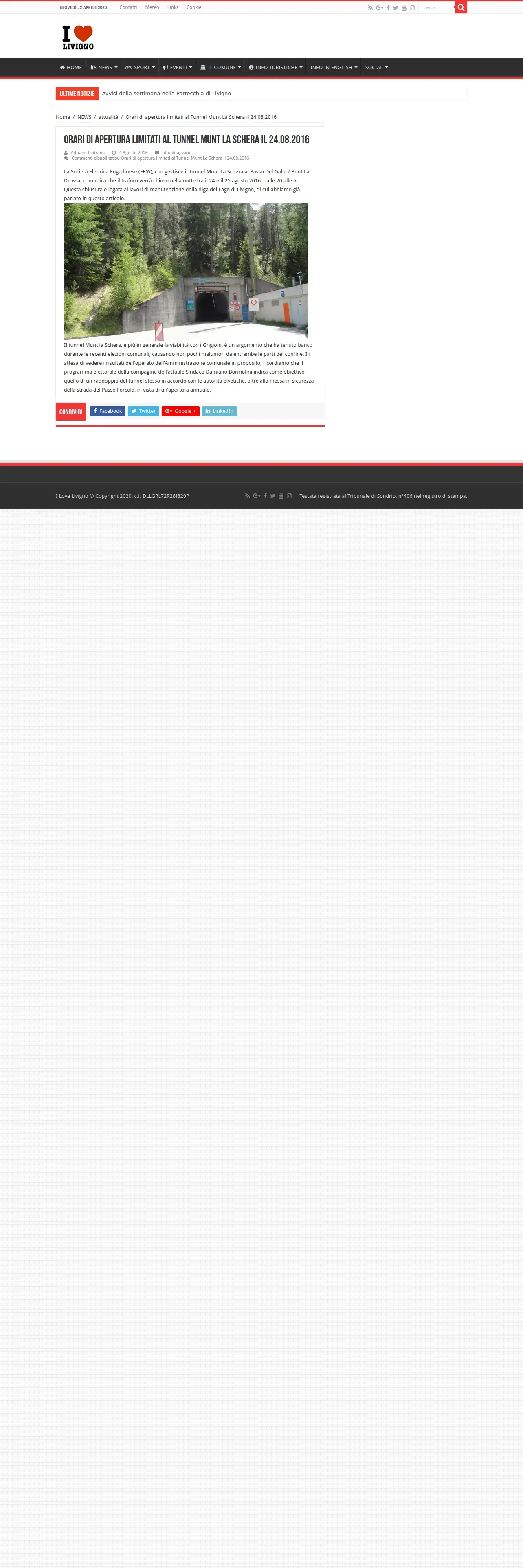523x1568 pixels.
Task: Tap the red search button in header
Action: [461, 7]
